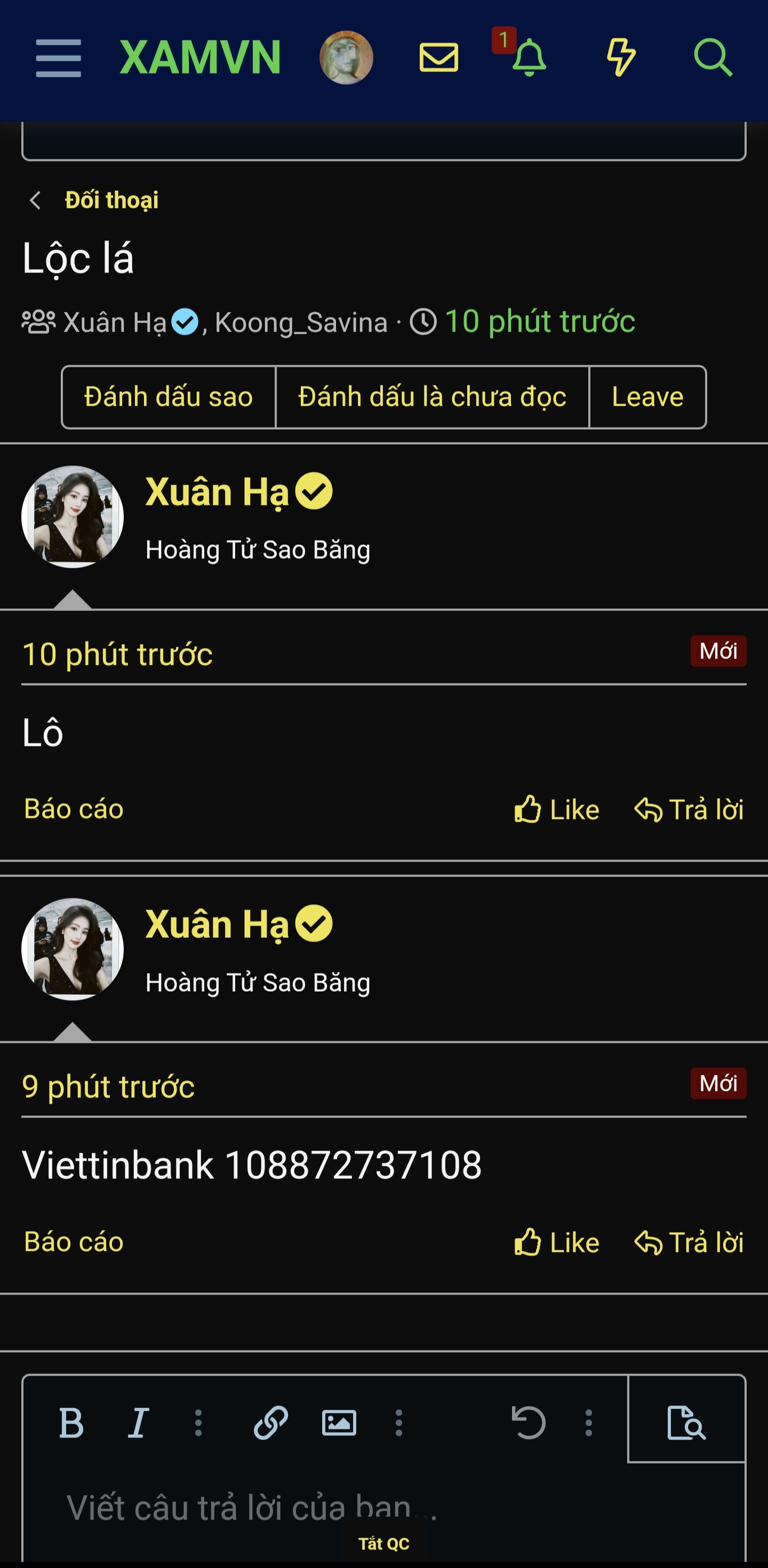Reply to the Viettinbank message
Viewport: 768px width, 1568px height.
(x=689, y=1243)
